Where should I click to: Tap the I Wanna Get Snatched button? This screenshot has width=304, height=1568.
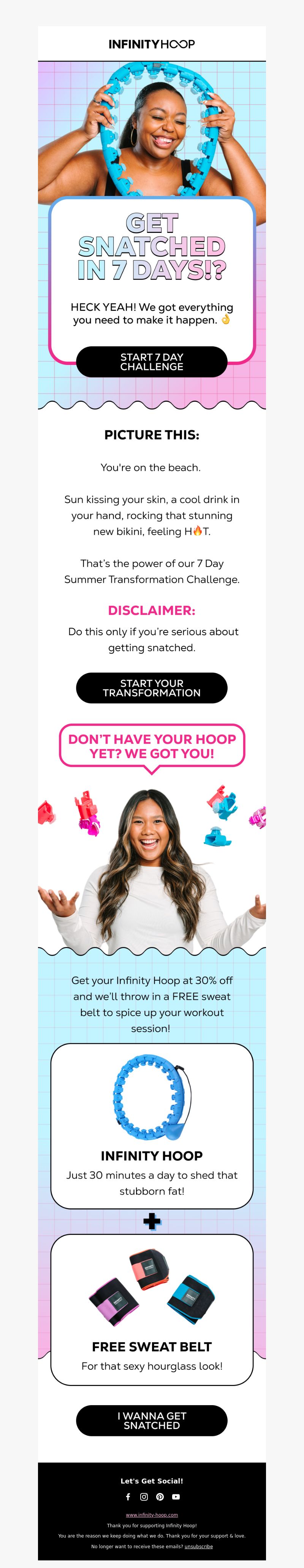point(151,1421)
